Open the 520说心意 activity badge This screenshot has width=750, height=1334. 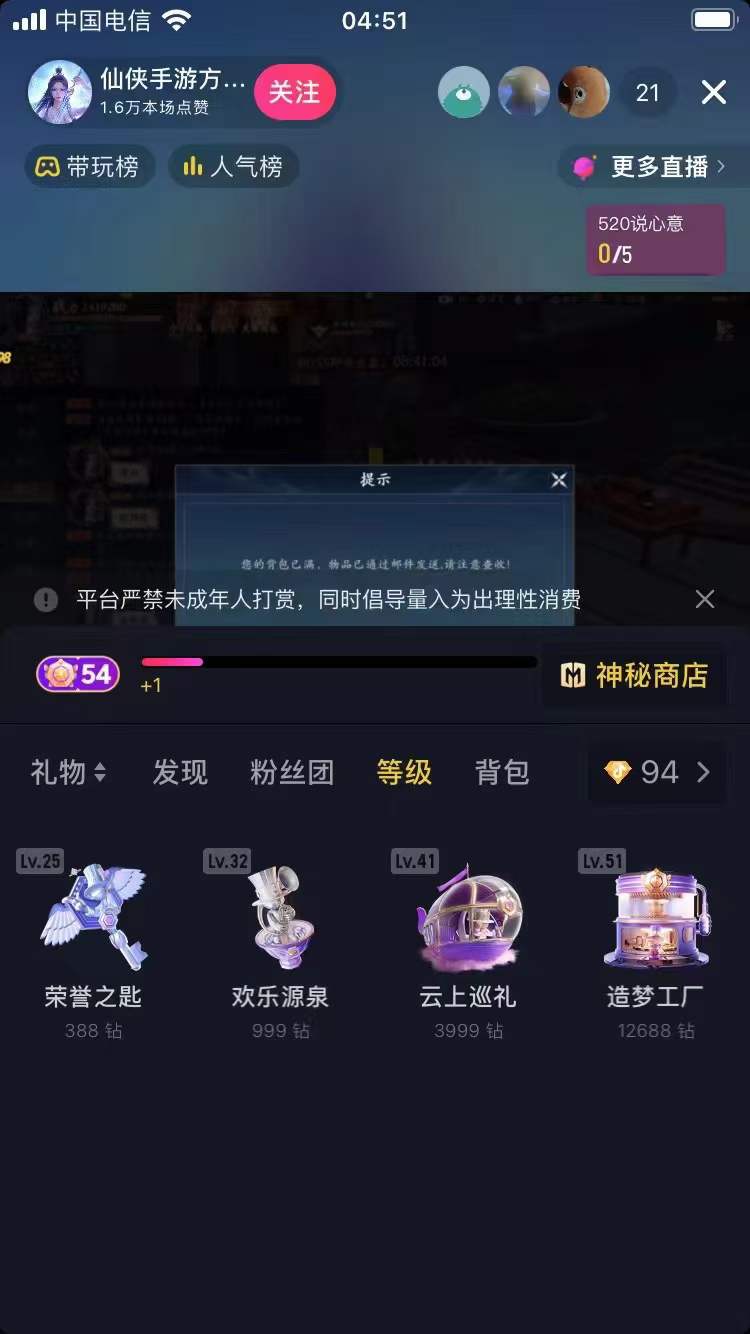tap(655, 240)
